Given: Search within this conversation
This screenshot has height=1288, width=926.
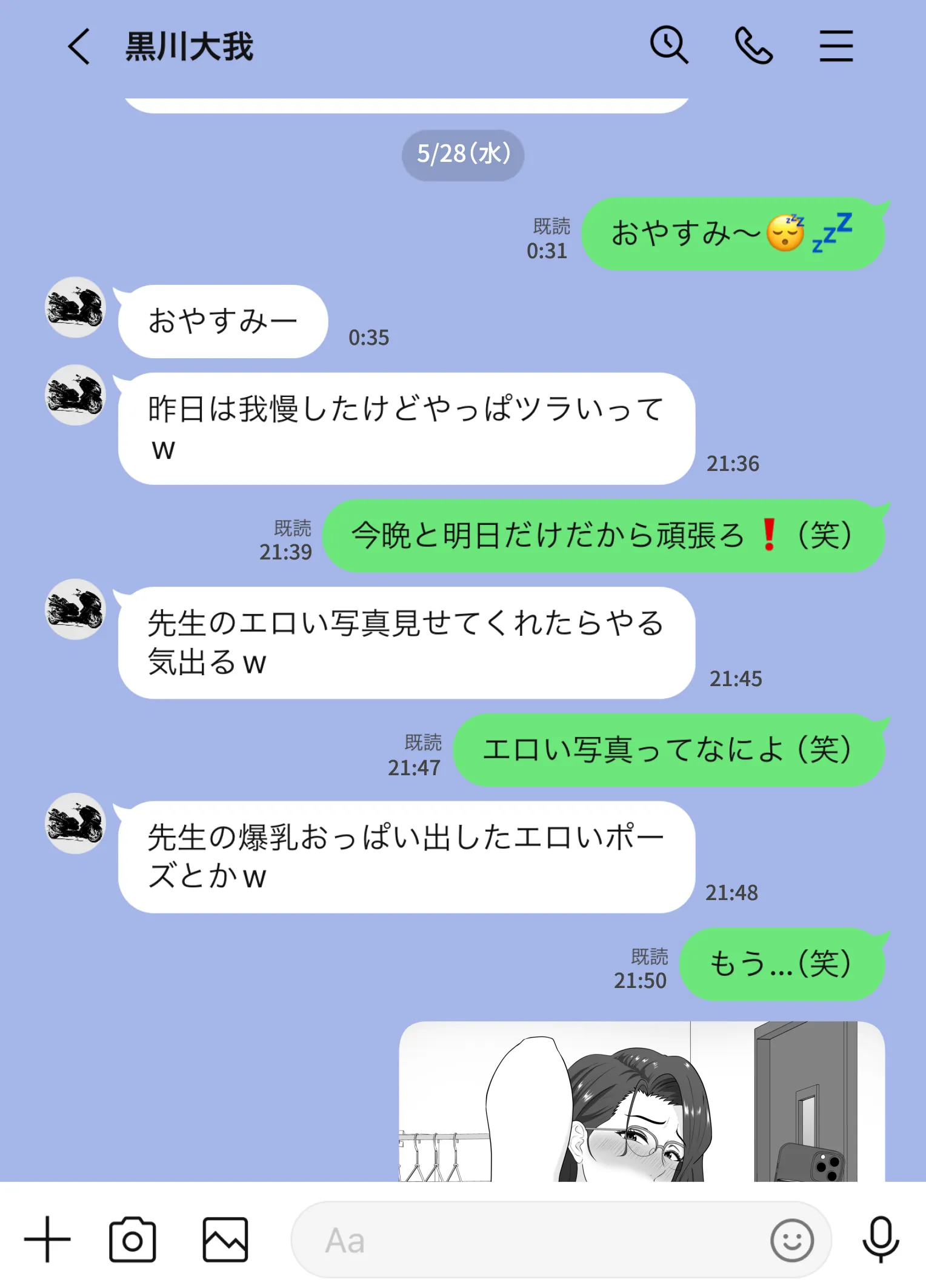Looking at the screenshot, I should (x=668, y=45).
